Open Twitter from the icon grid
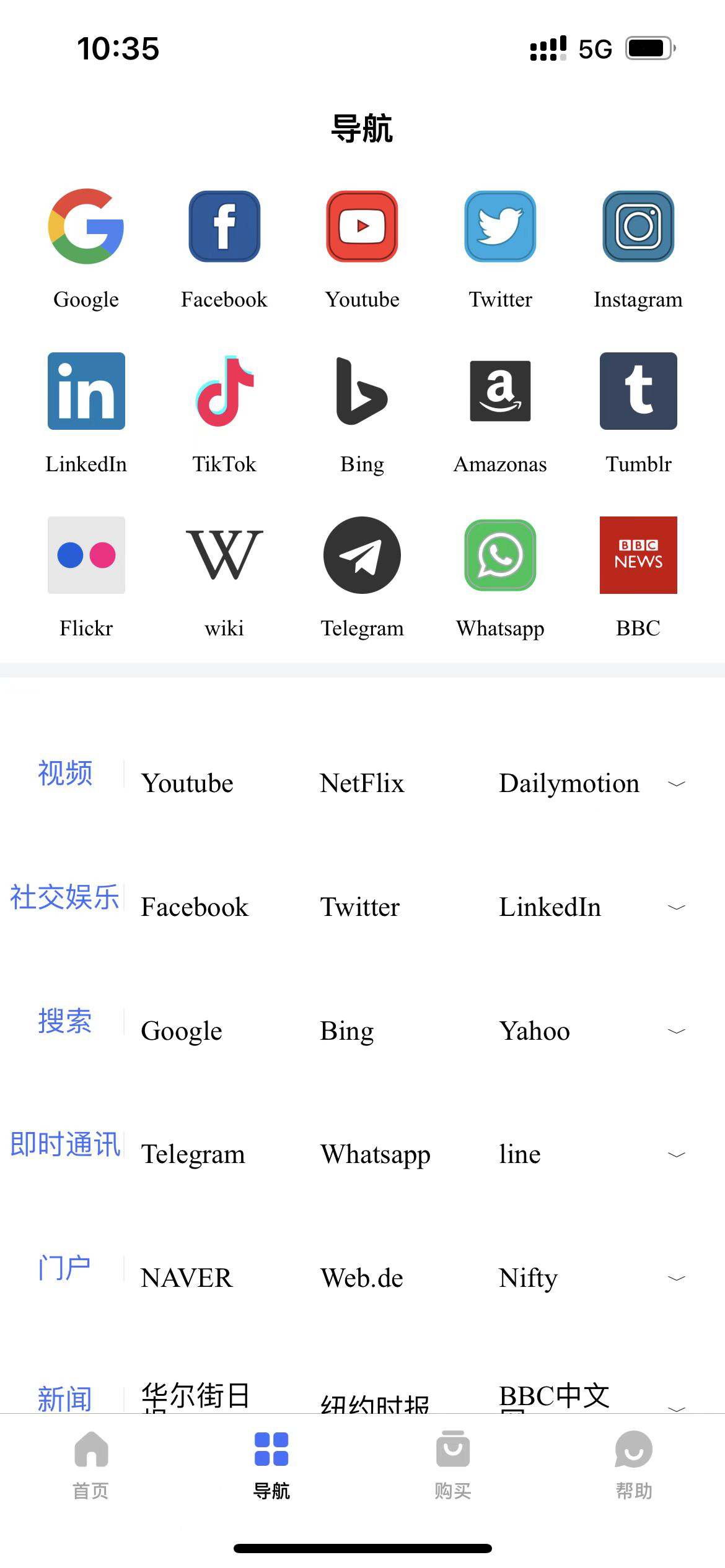This screenshot has width=725, height=1568. point(500,227)
